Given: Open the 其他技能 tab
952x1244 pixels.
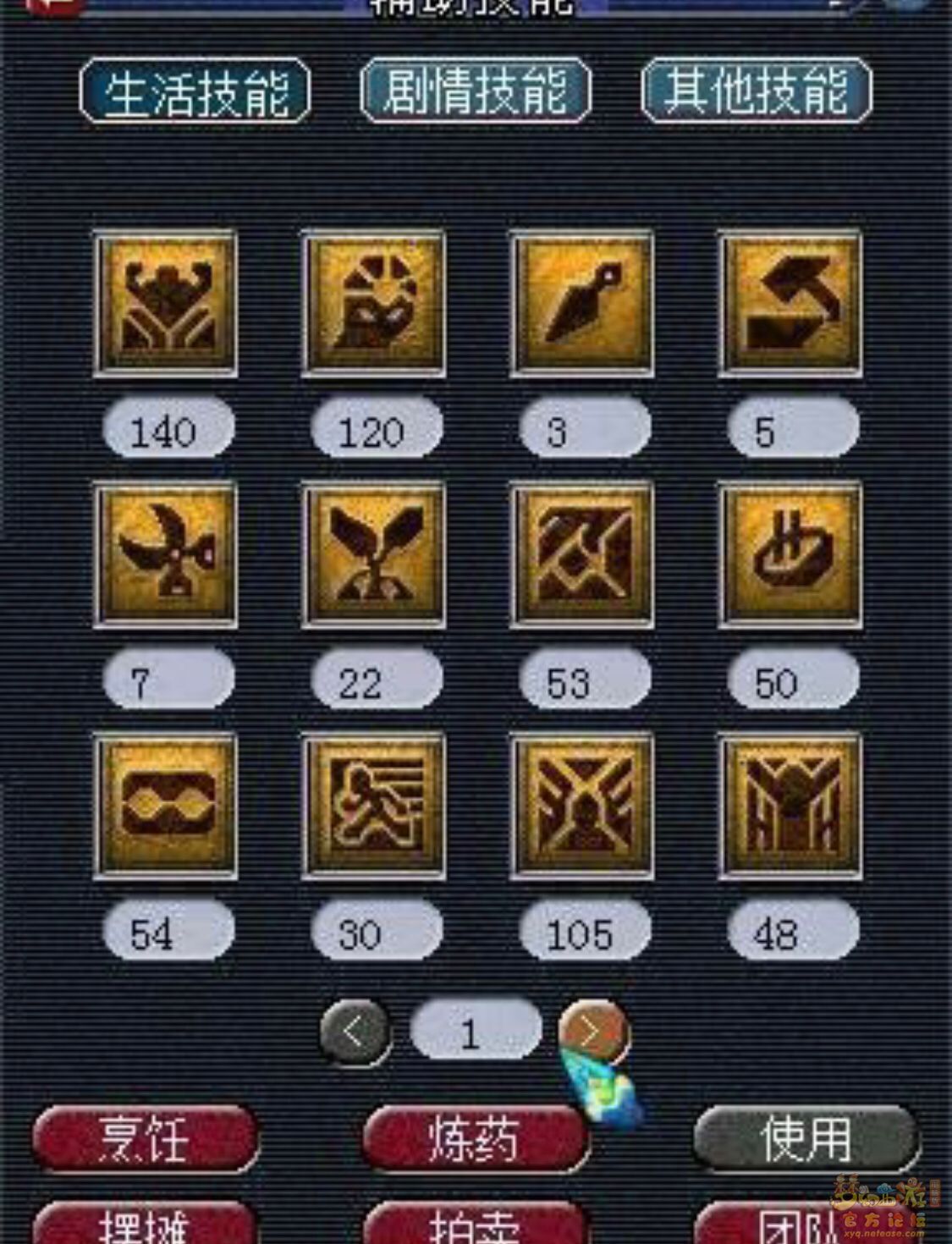Looking at the screenshot, I should pos(756,91).
